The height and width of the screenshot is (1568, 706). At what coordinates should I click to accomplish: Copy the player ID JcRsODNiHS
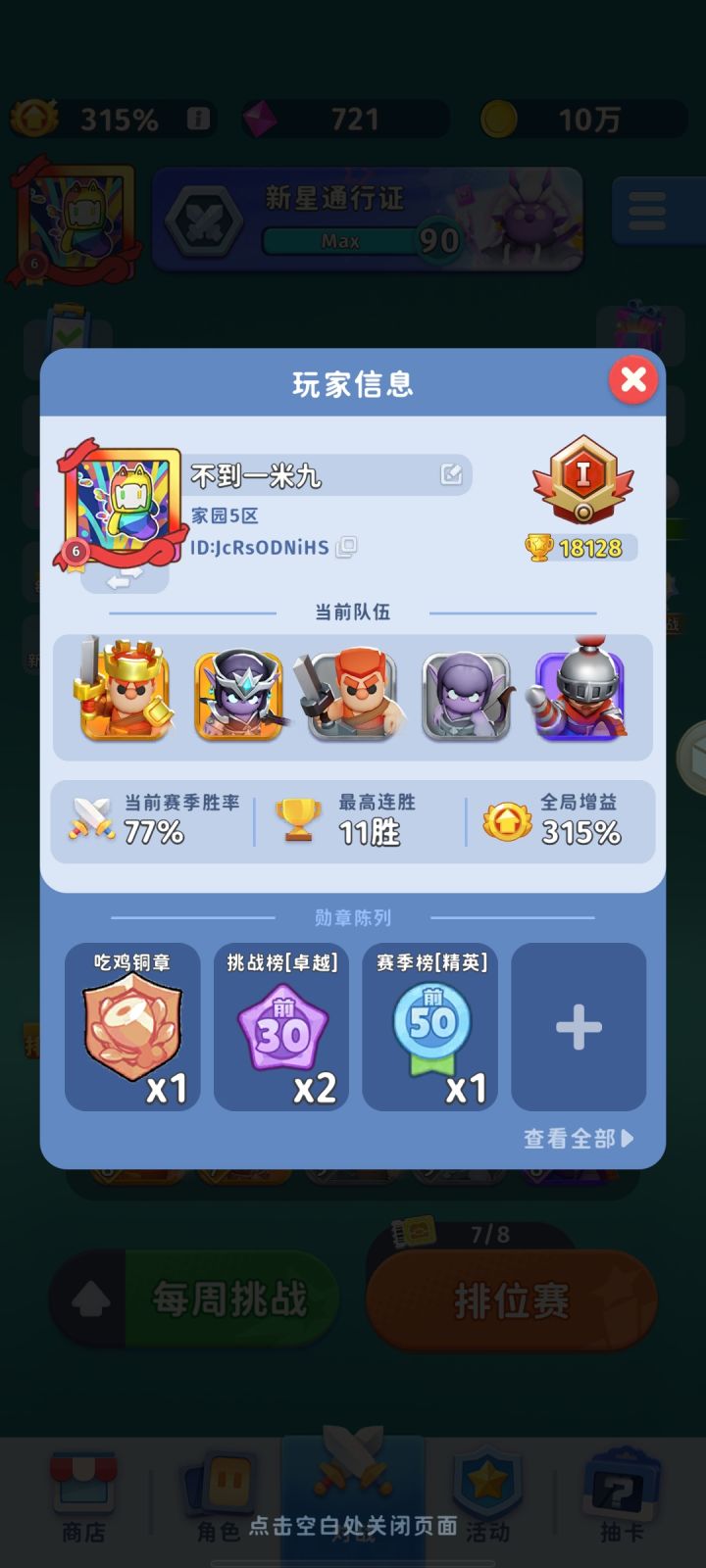[346, 547]
